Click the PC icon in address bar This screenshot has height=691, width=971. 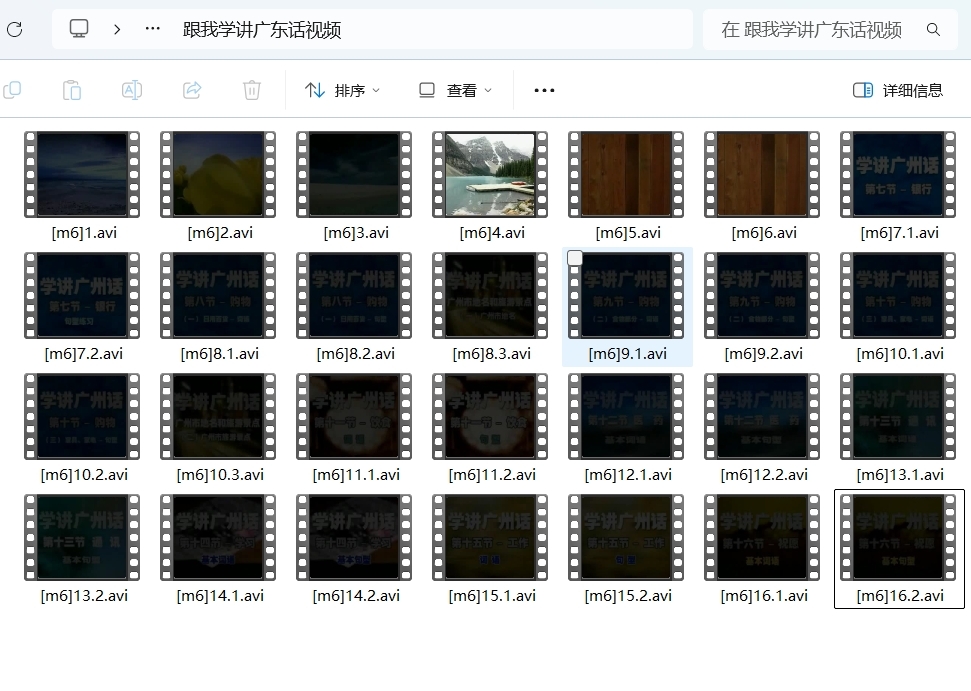click(x=80, y=29)
